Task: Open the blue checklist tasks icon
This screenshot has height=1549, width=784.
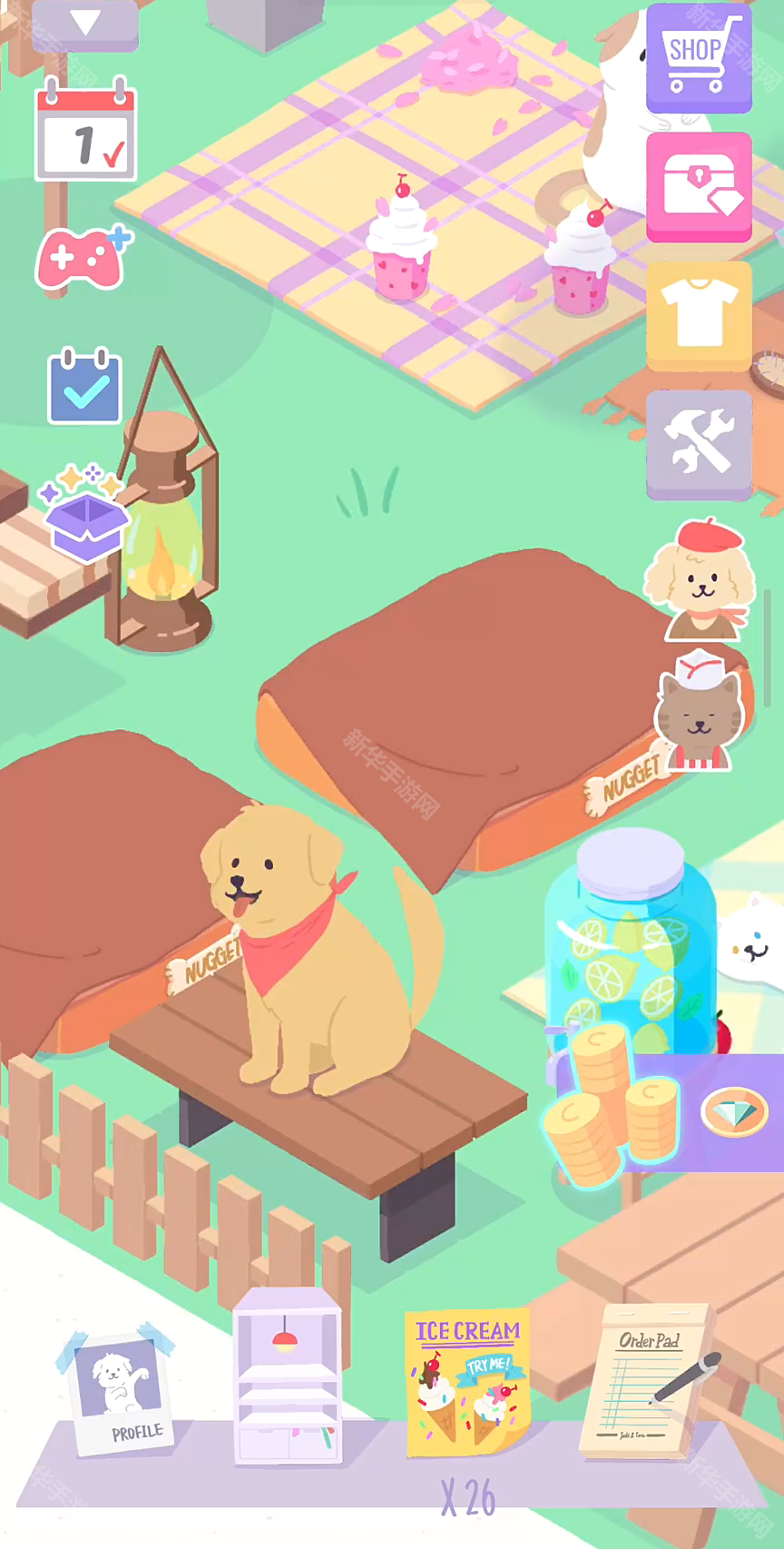Action: 84,387
